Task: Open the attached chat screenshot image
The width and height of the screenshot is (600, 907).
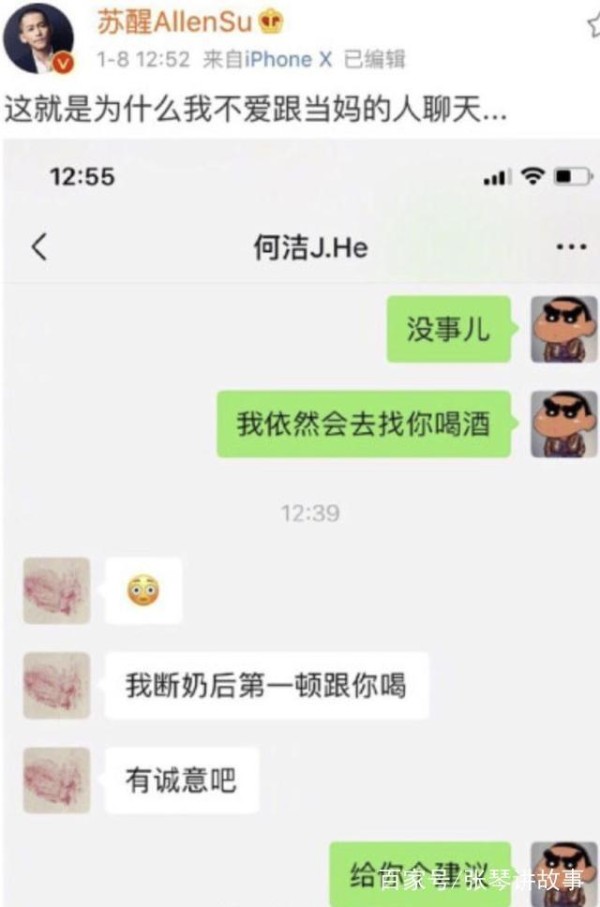Action: tap(300, 520)
